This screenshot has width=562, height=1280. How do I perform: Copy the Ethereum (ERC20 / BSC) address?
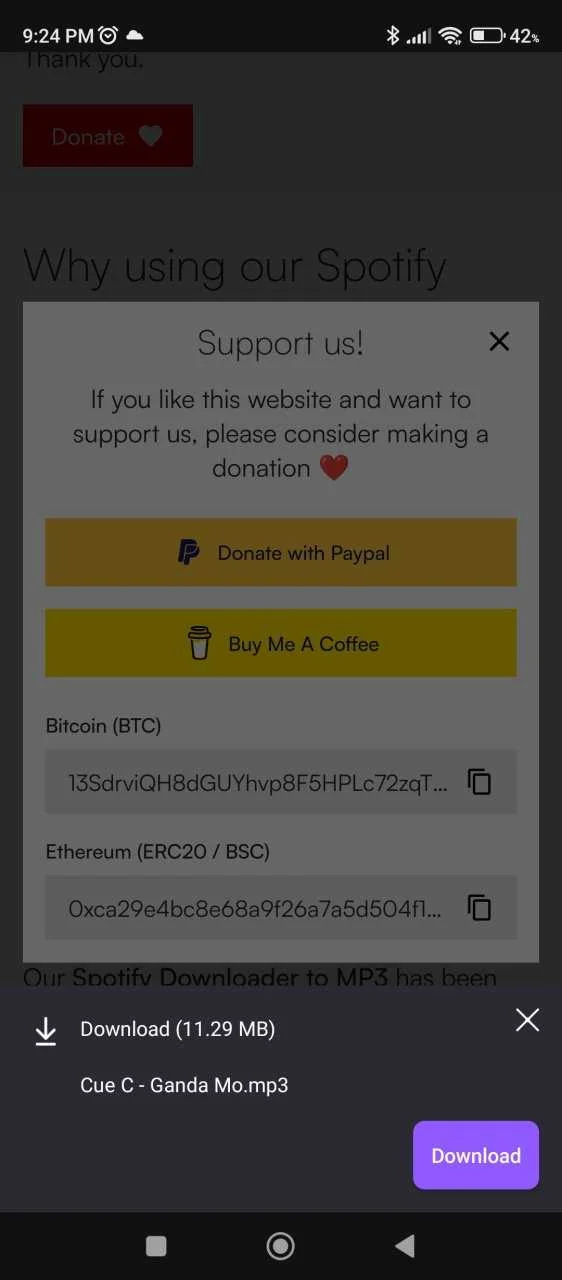click(480, 908)
